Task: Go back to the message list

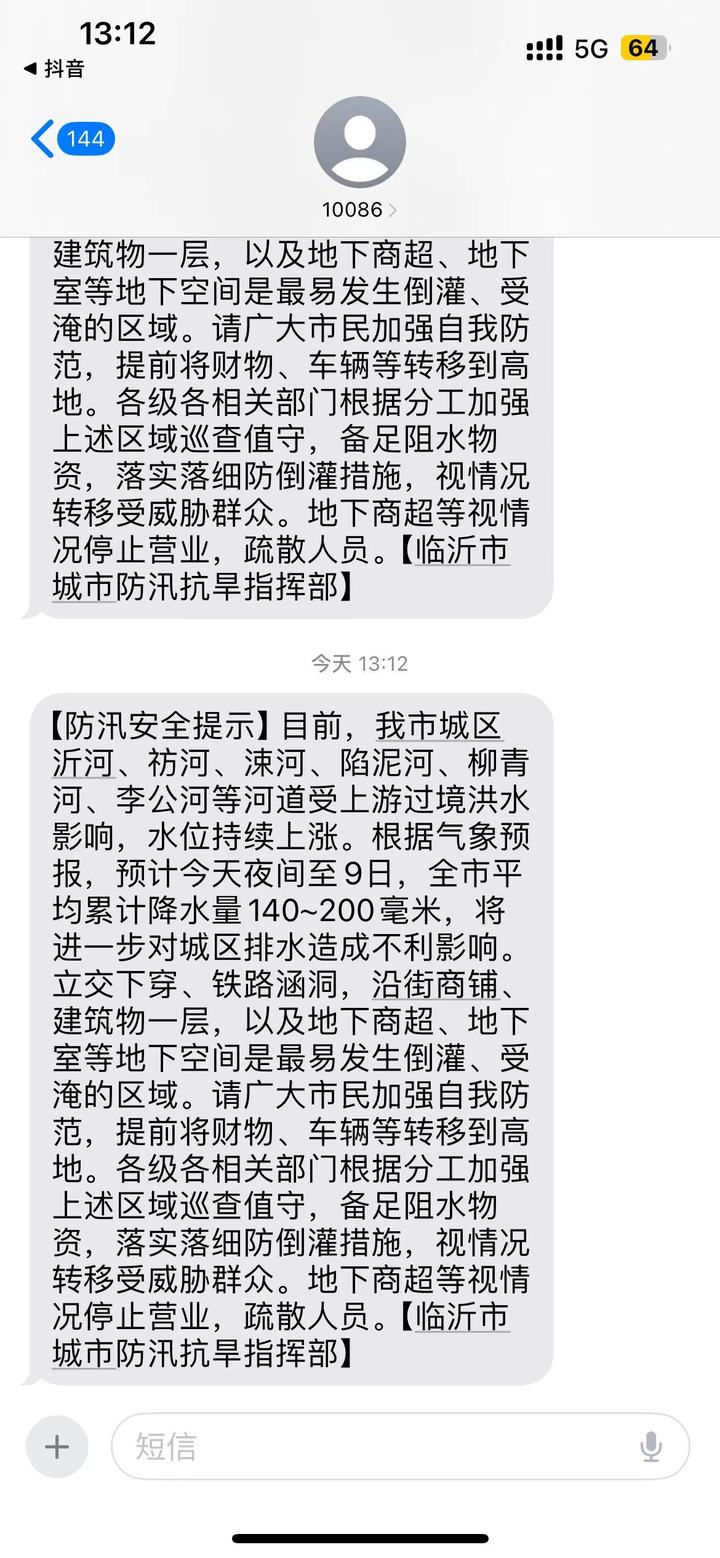Action: pyautogui.click(x=72, y=138)
